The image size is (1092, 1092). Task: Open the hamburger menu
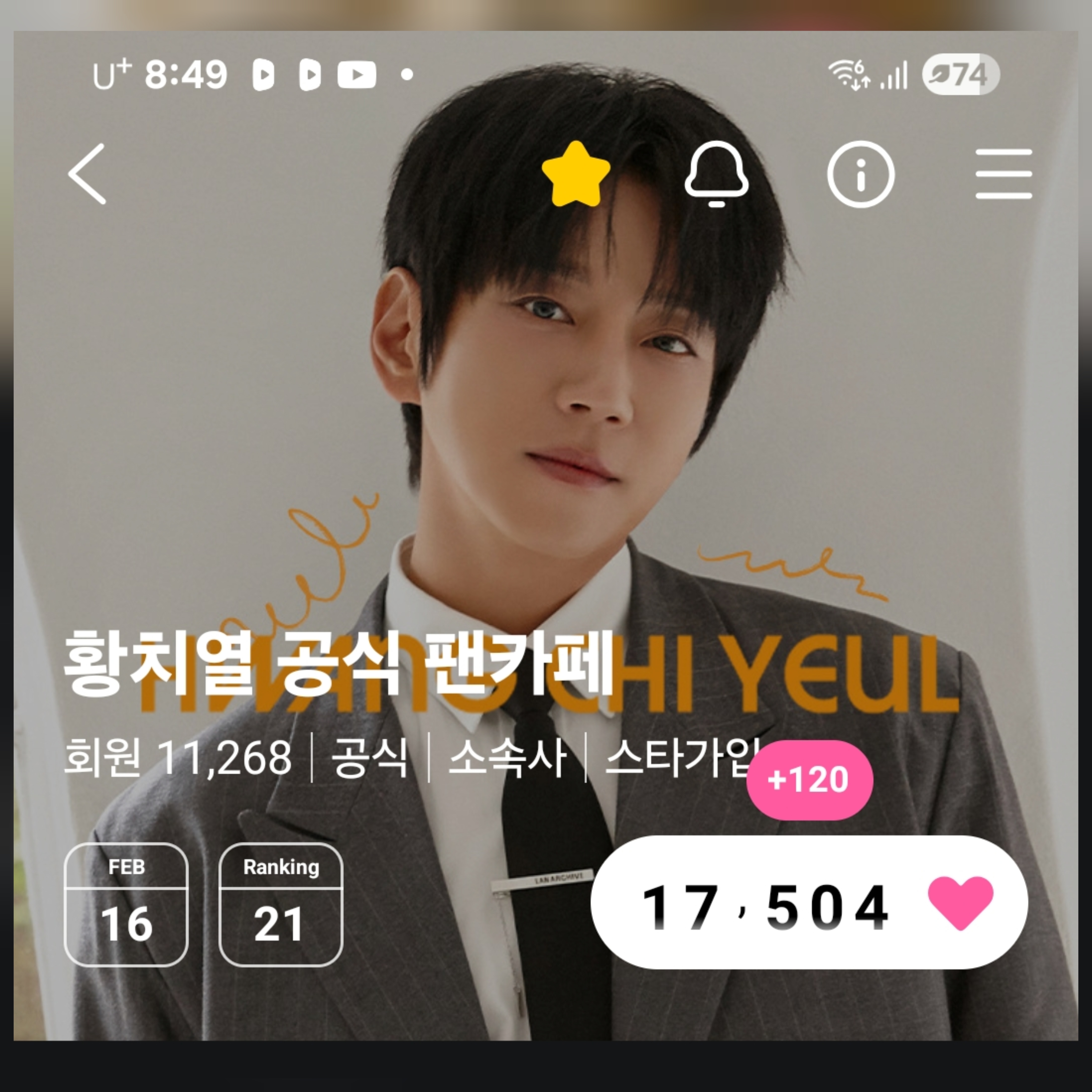[1003, 174]
